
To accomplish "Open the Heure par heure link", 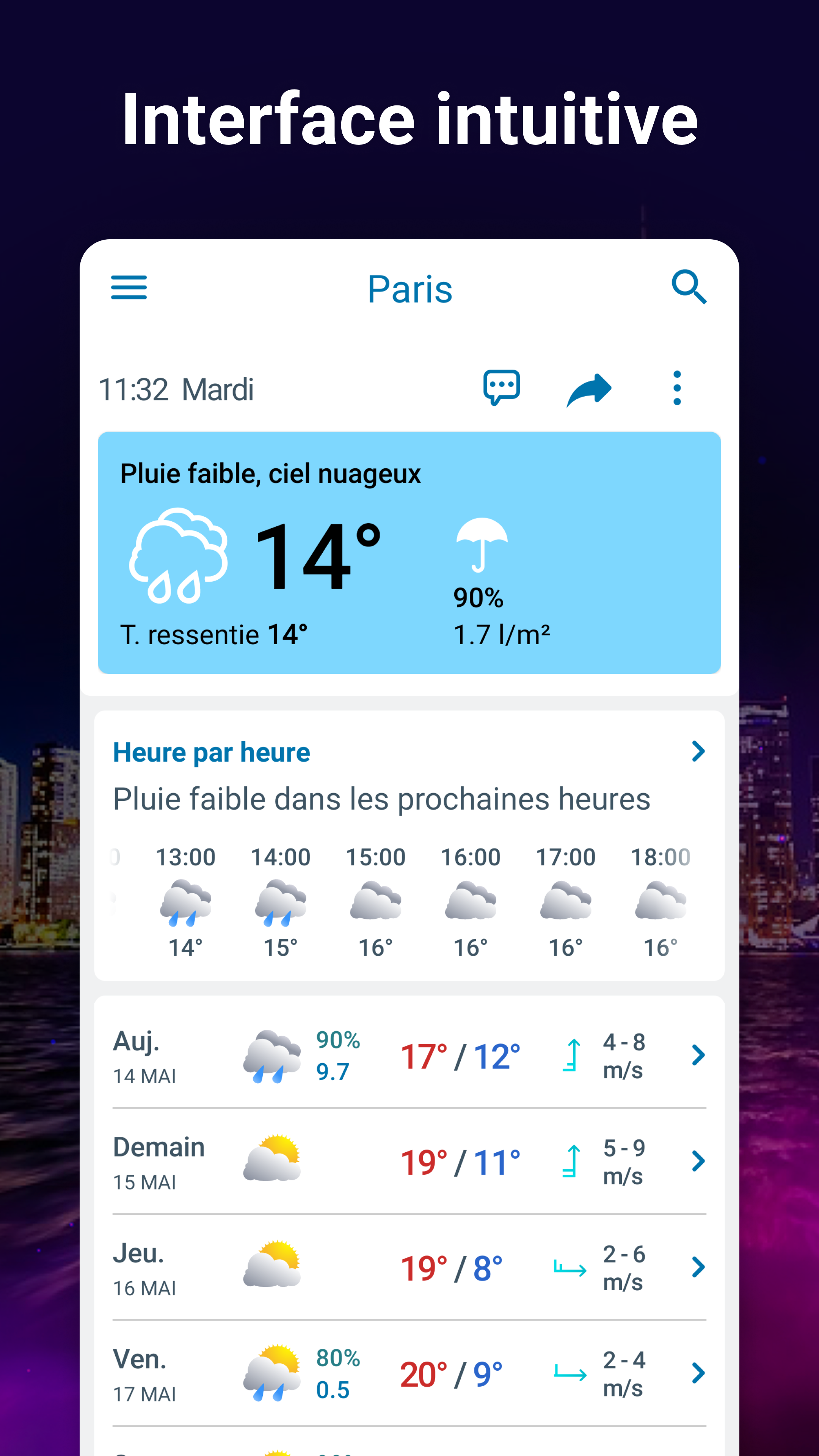I will pos(212,751).
